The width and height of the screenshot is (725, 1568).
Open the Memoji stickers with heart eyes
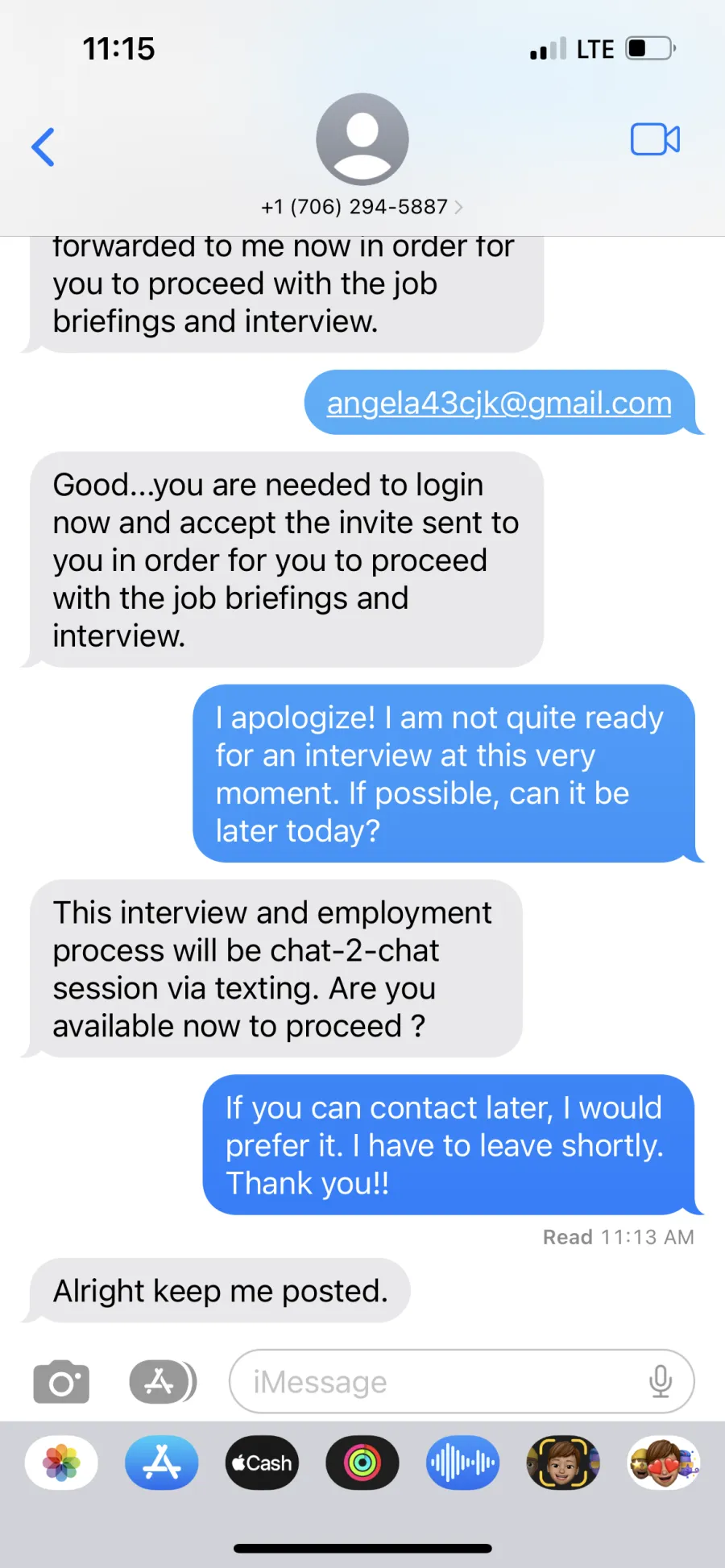coord(664,1463)
